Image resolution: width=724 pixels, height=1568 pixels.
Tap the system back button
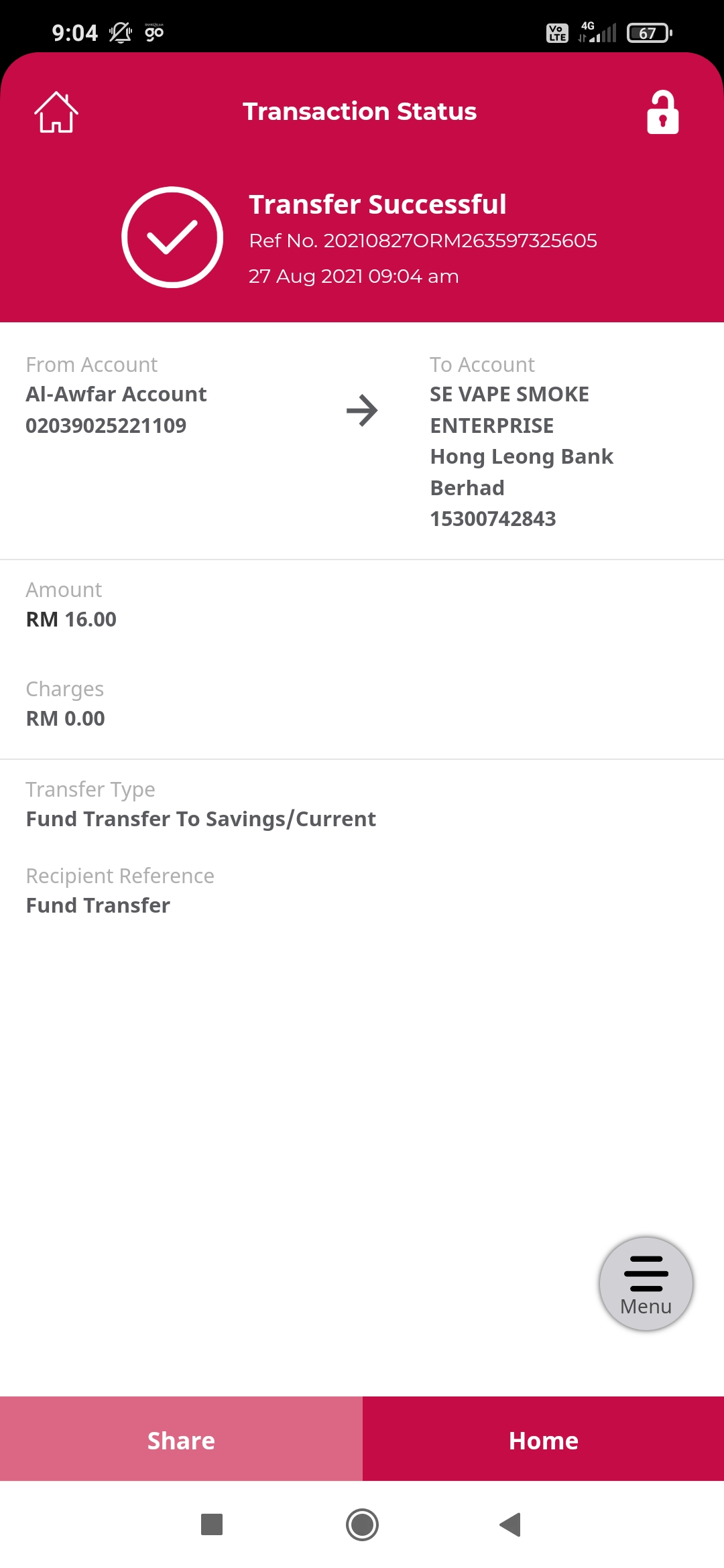pos(510,1524)
